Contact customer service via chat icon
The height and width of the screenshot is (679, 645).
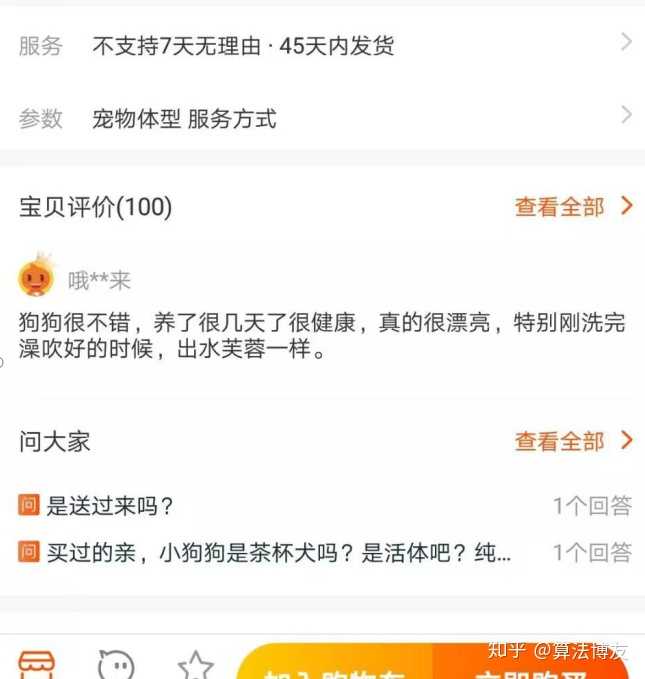116,664
